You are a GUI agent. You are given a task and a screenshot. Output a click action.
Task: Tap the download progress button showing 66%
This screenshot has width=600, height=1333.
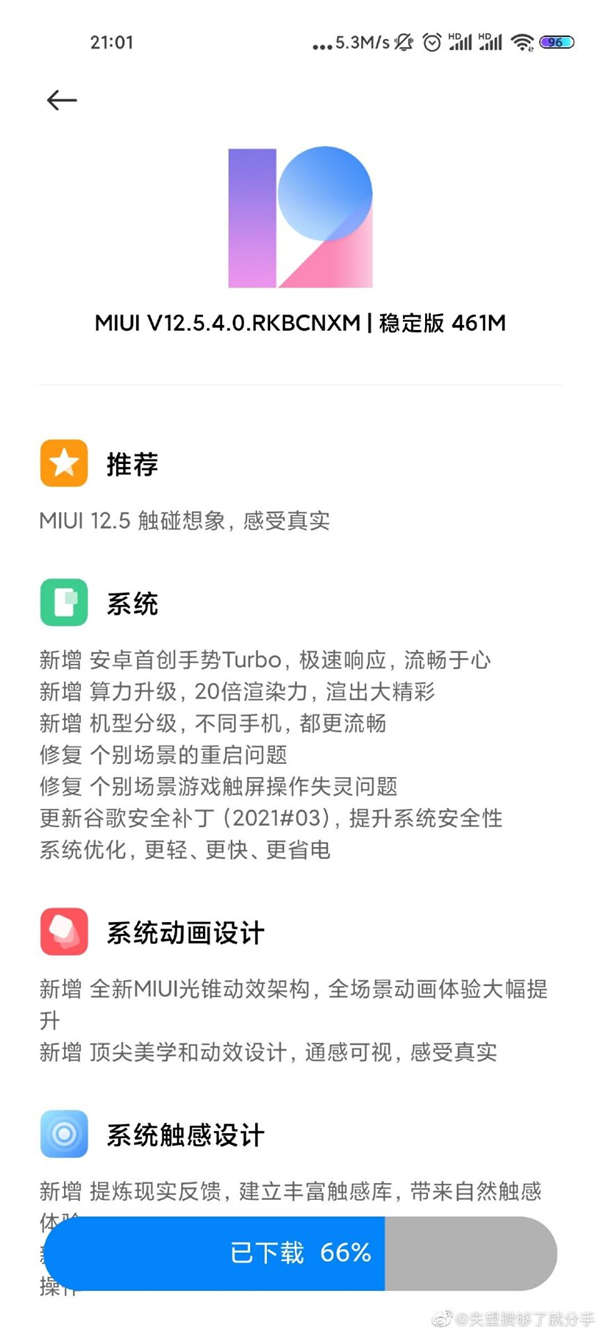(300, 1253)
